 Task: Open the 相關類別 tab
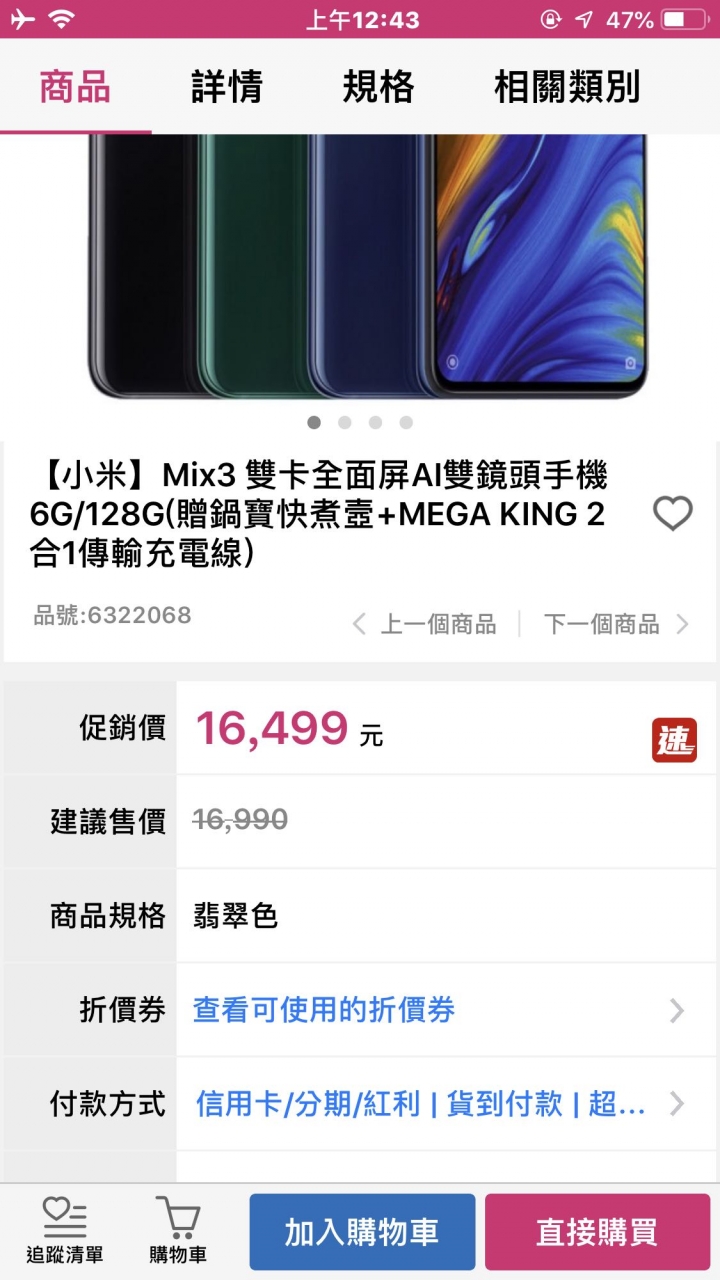(567, 88)
